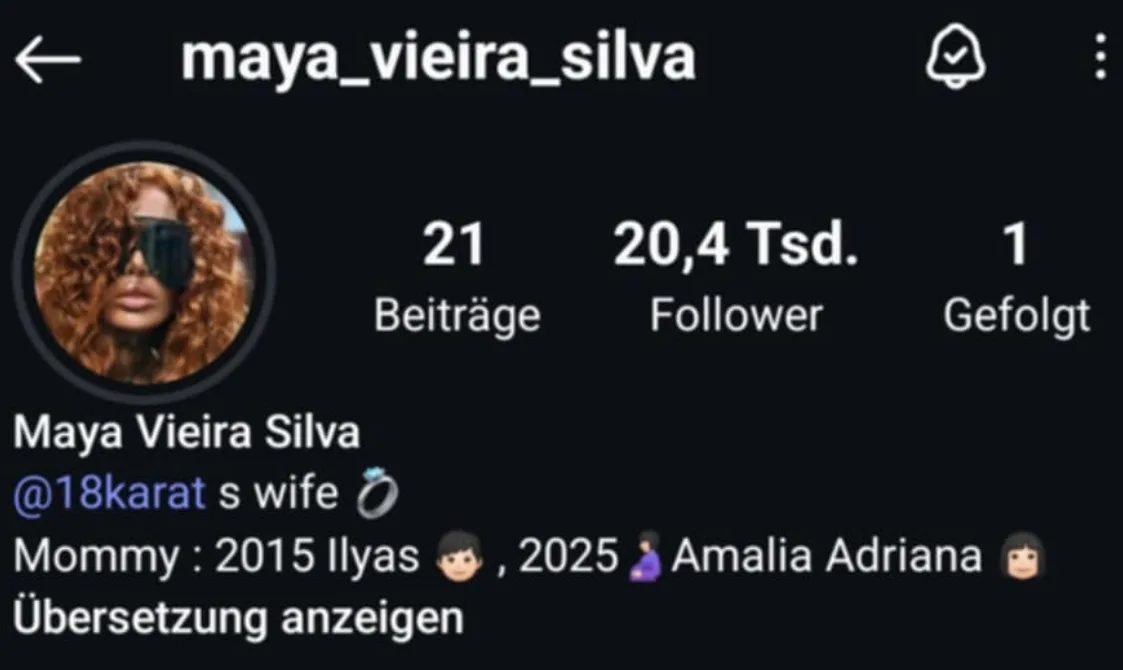Tap Übersetzung anzeigen to translate bio
1123x670 pixels.
pos(240,619)
